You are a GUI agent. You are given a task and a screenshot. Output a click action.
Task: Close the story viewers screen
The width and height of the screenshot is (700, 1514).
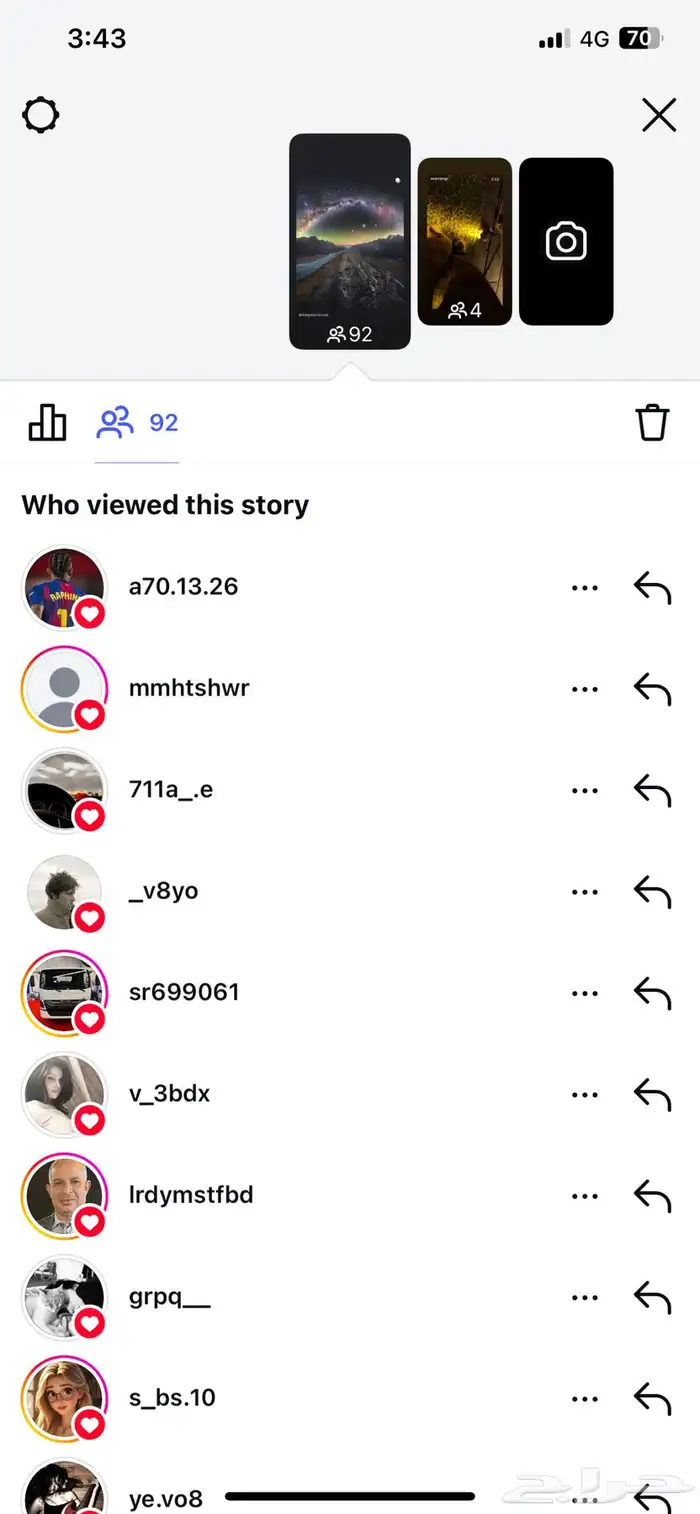coord(659,116)
